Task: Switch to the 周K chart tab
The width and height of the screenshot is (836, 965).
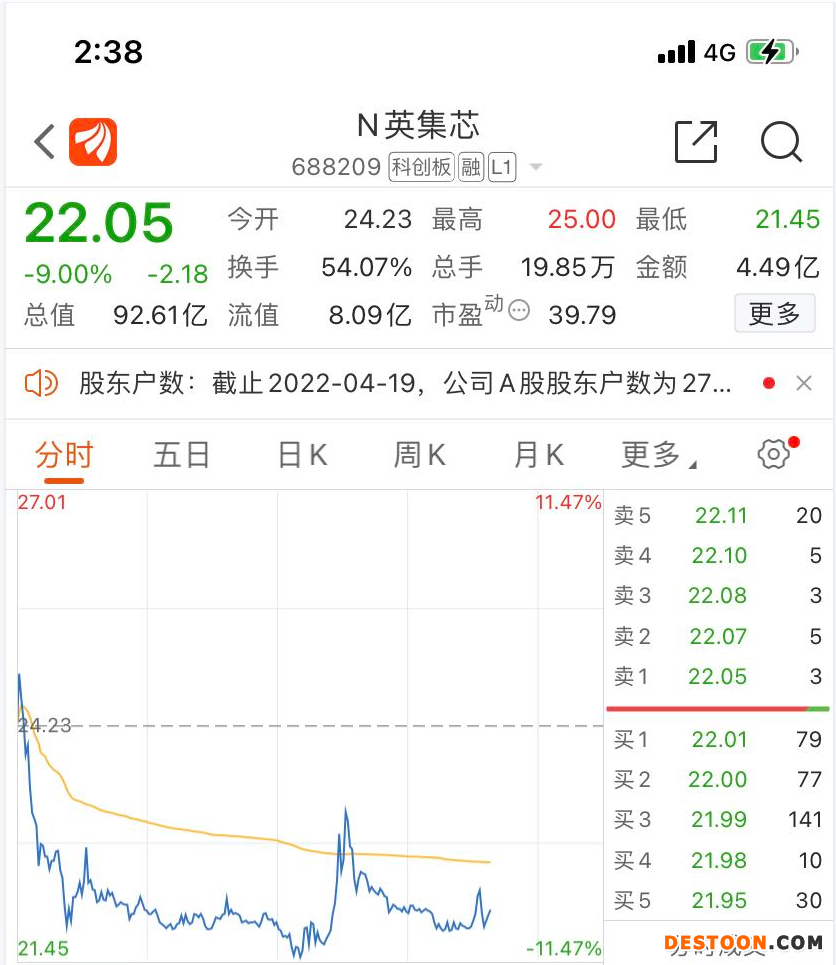Action: point(419,455)
